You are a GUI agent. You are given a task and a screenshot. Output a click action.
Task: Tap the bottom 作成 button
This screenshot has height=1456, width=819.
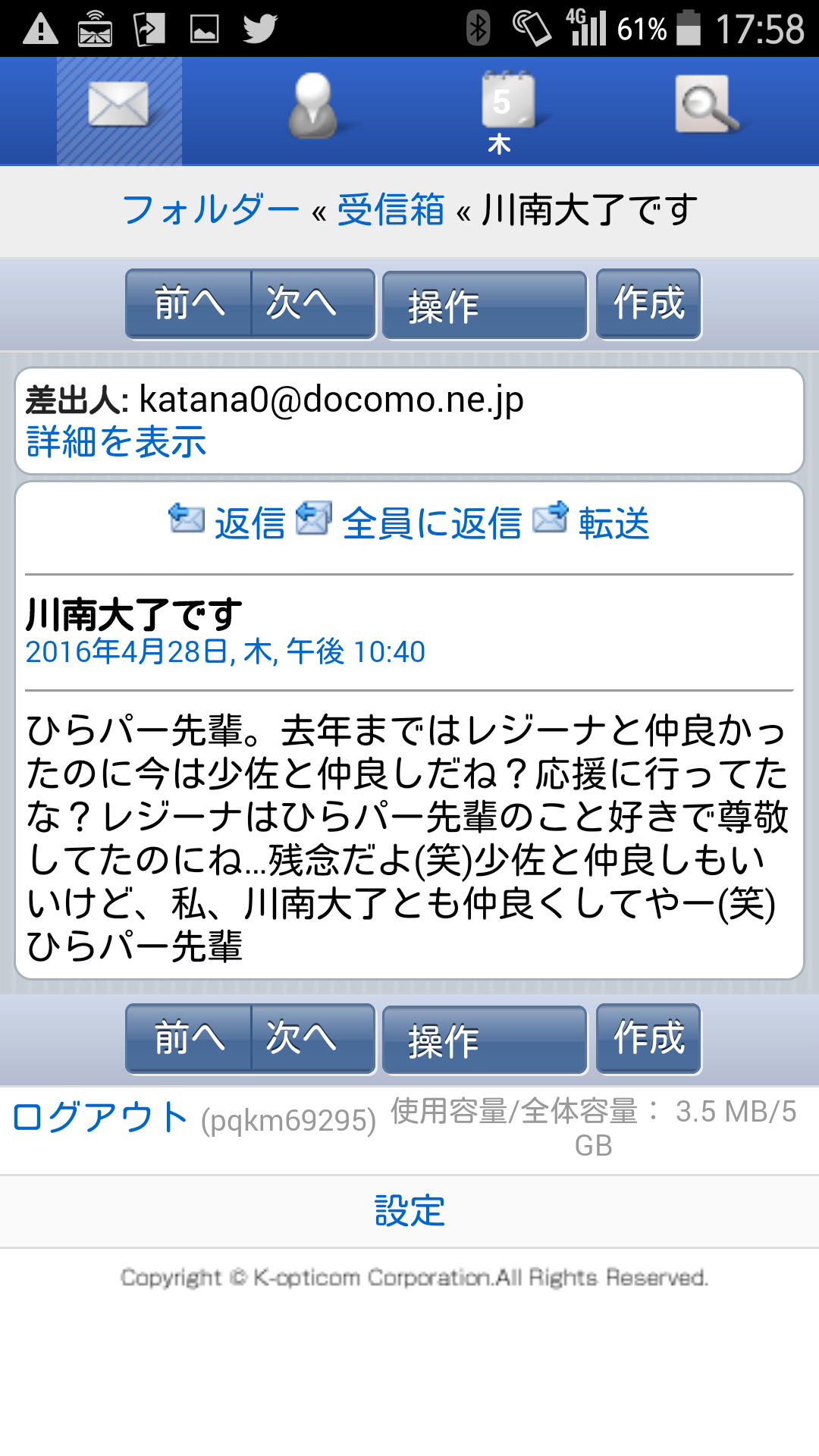648,1038
